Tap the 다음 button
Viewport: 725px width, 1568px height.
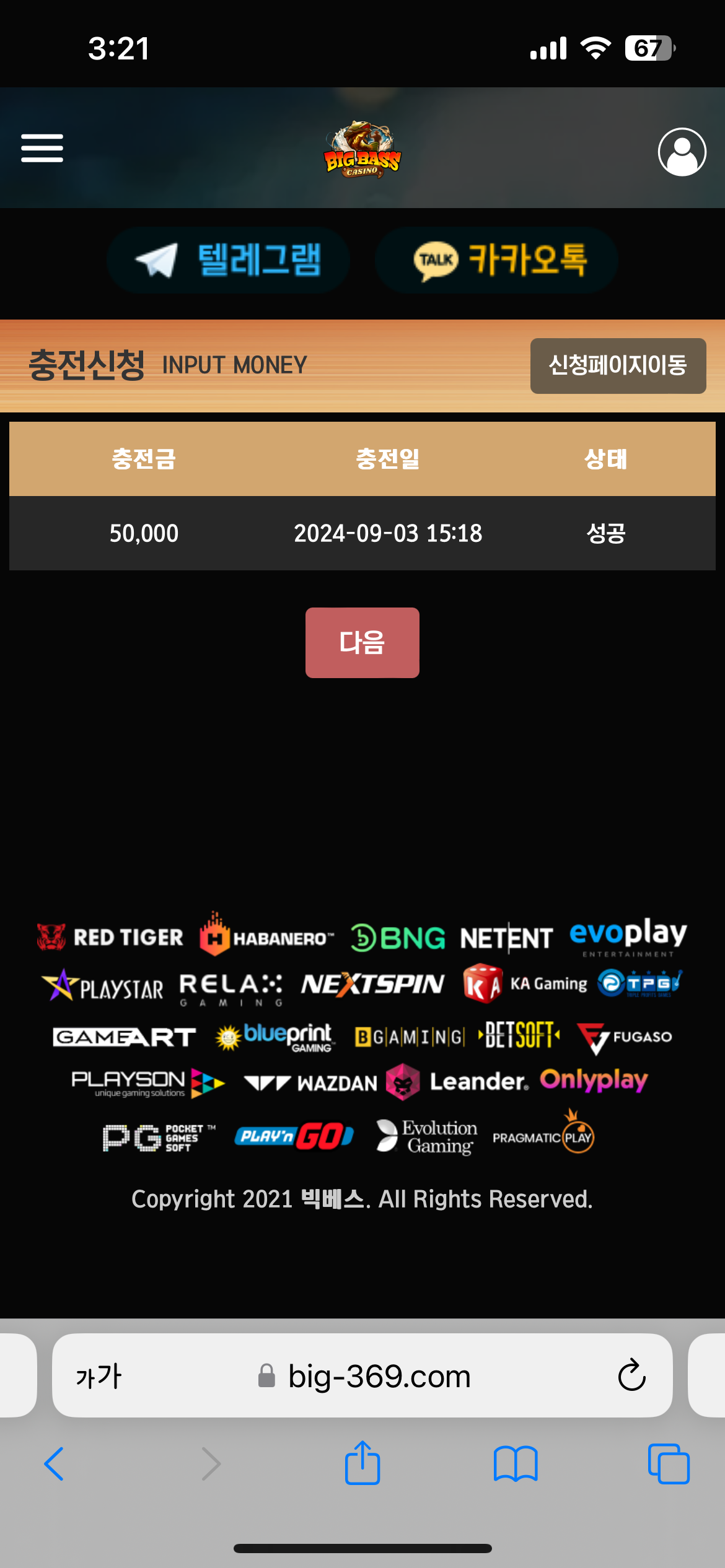tap(362, 642)
